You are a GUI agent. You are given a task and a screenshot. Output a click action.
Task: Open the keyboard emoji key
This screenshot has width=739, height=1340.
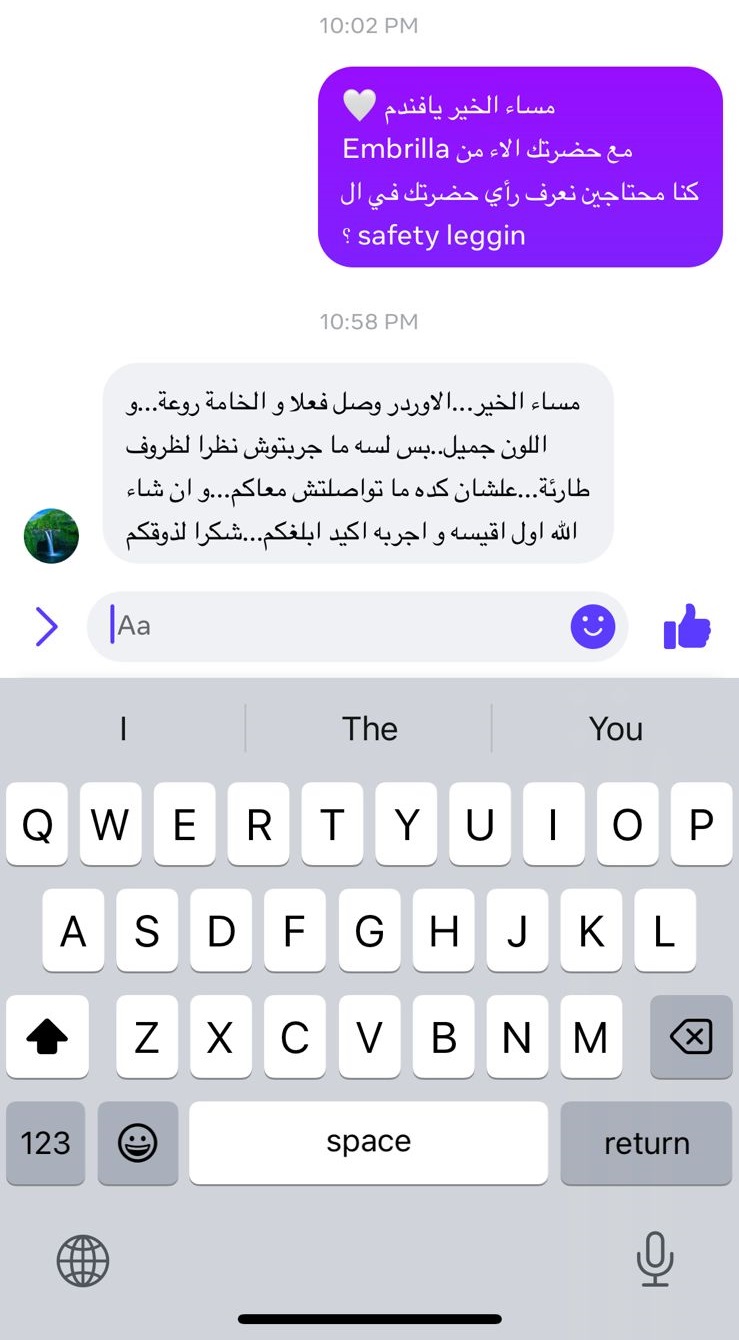click(x=137, y=1143)
